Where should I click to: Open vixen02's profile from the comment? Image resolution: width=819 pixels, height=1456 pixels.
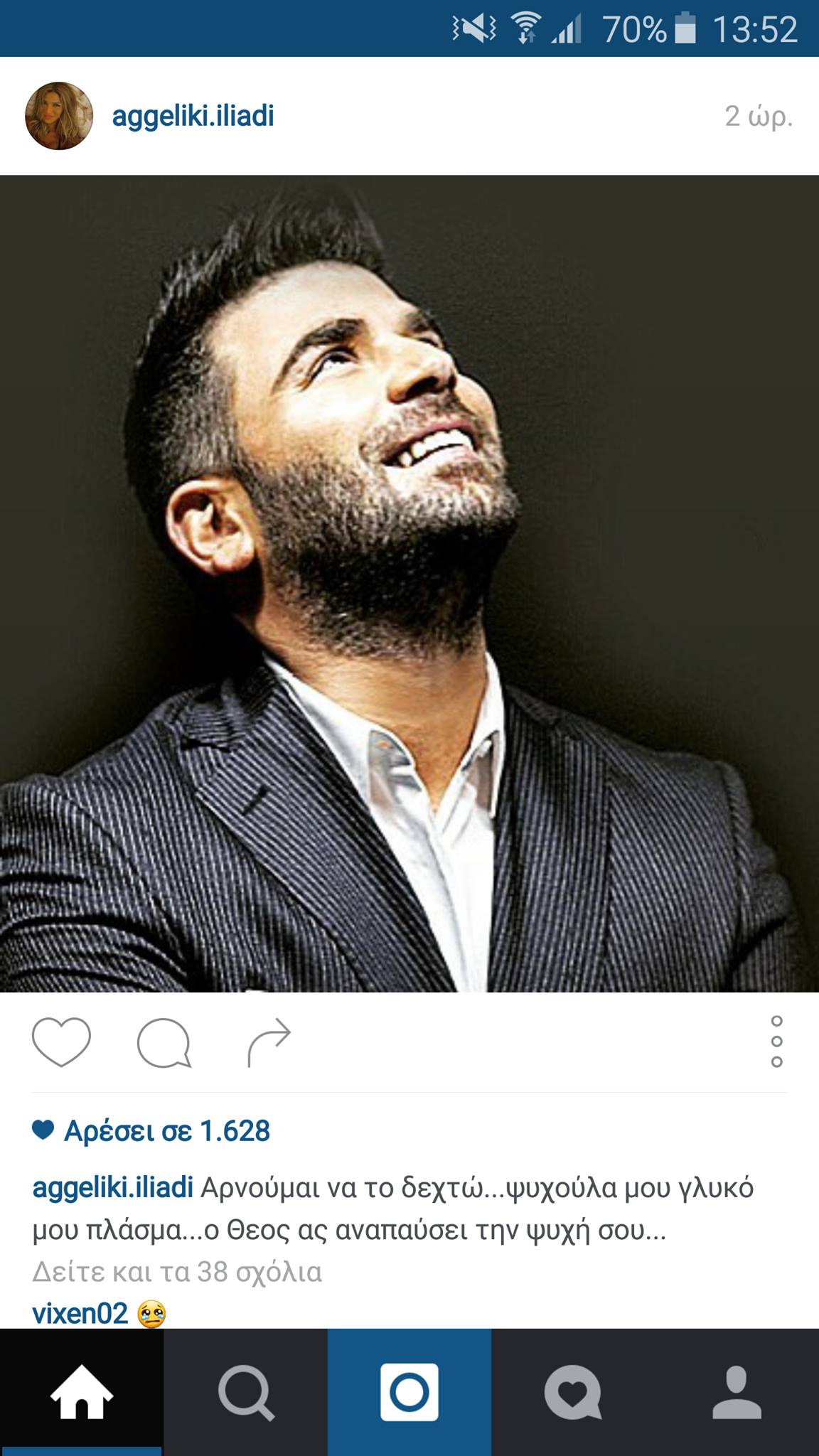tap(80, 1313)
